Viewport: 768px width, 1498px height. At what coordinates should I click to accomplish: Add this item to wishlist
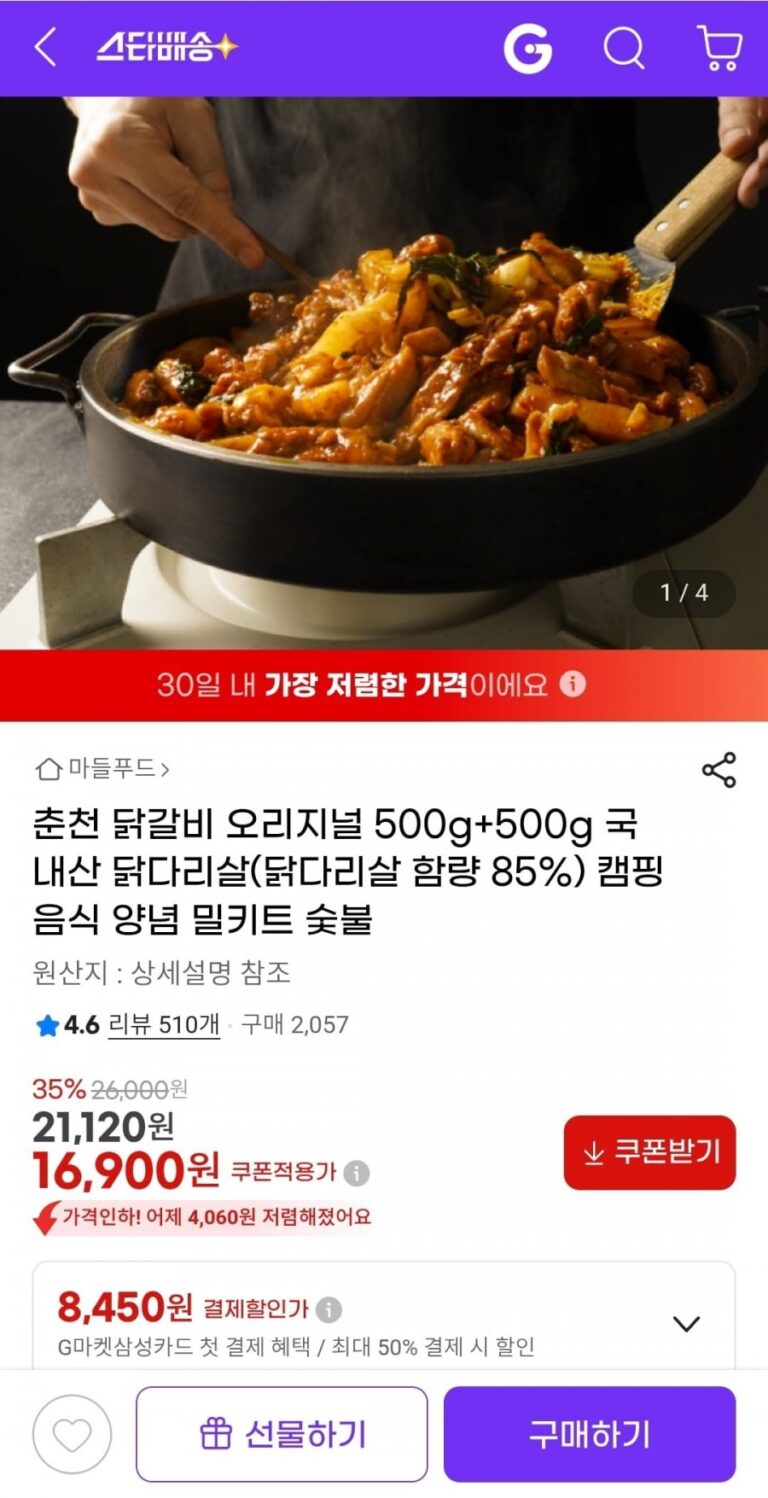tap(72, 1435)
